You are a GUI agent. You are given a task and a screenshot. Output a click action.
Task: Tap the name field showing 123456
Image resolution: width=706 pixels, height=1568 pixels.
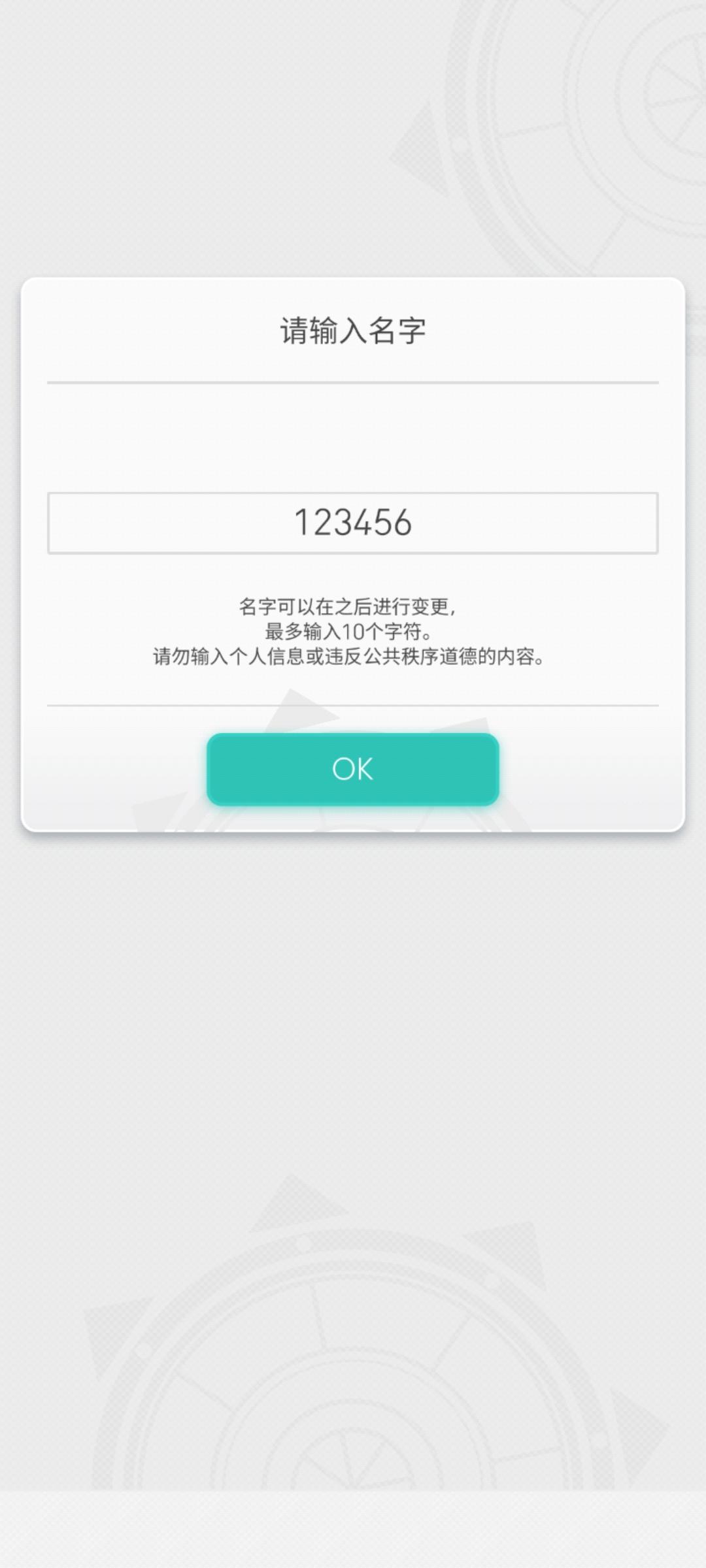[x=352, y=523]
